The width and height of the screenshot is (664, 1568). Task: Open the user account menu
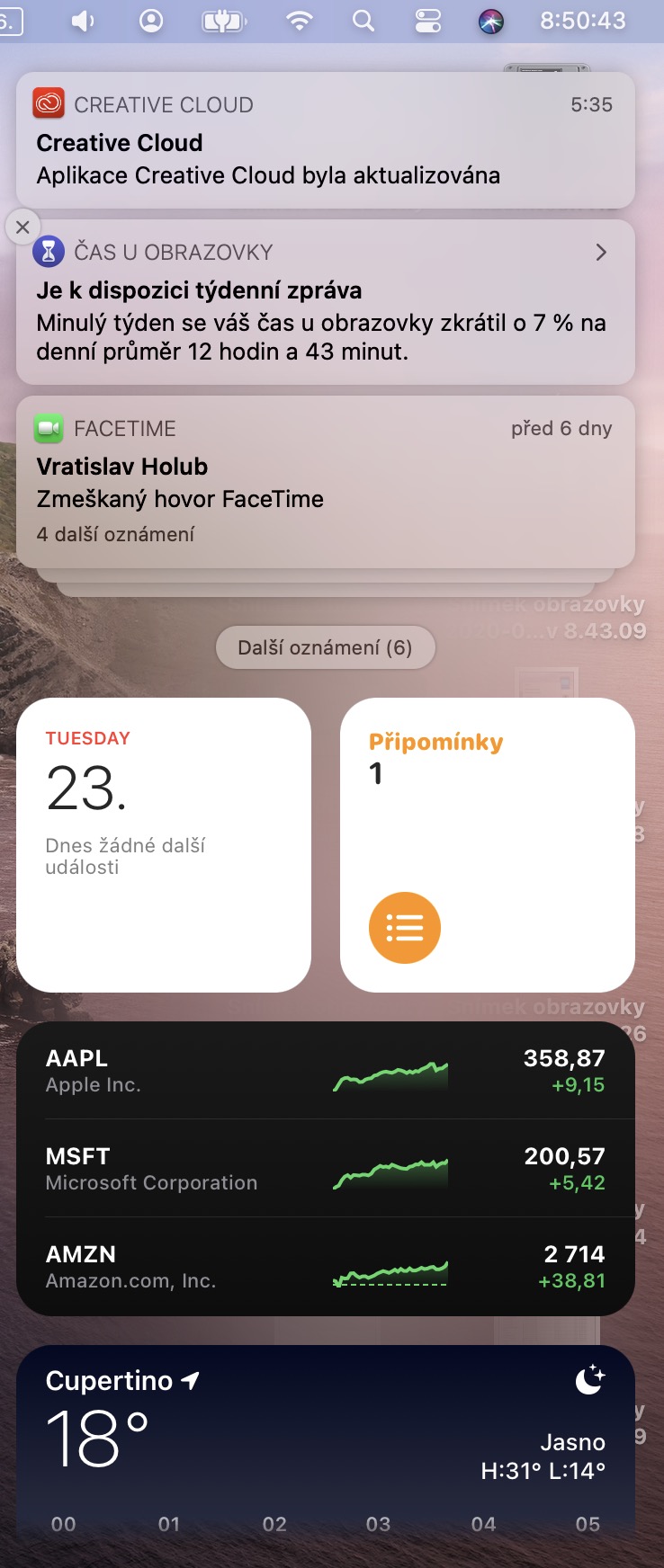click(151, 21)
